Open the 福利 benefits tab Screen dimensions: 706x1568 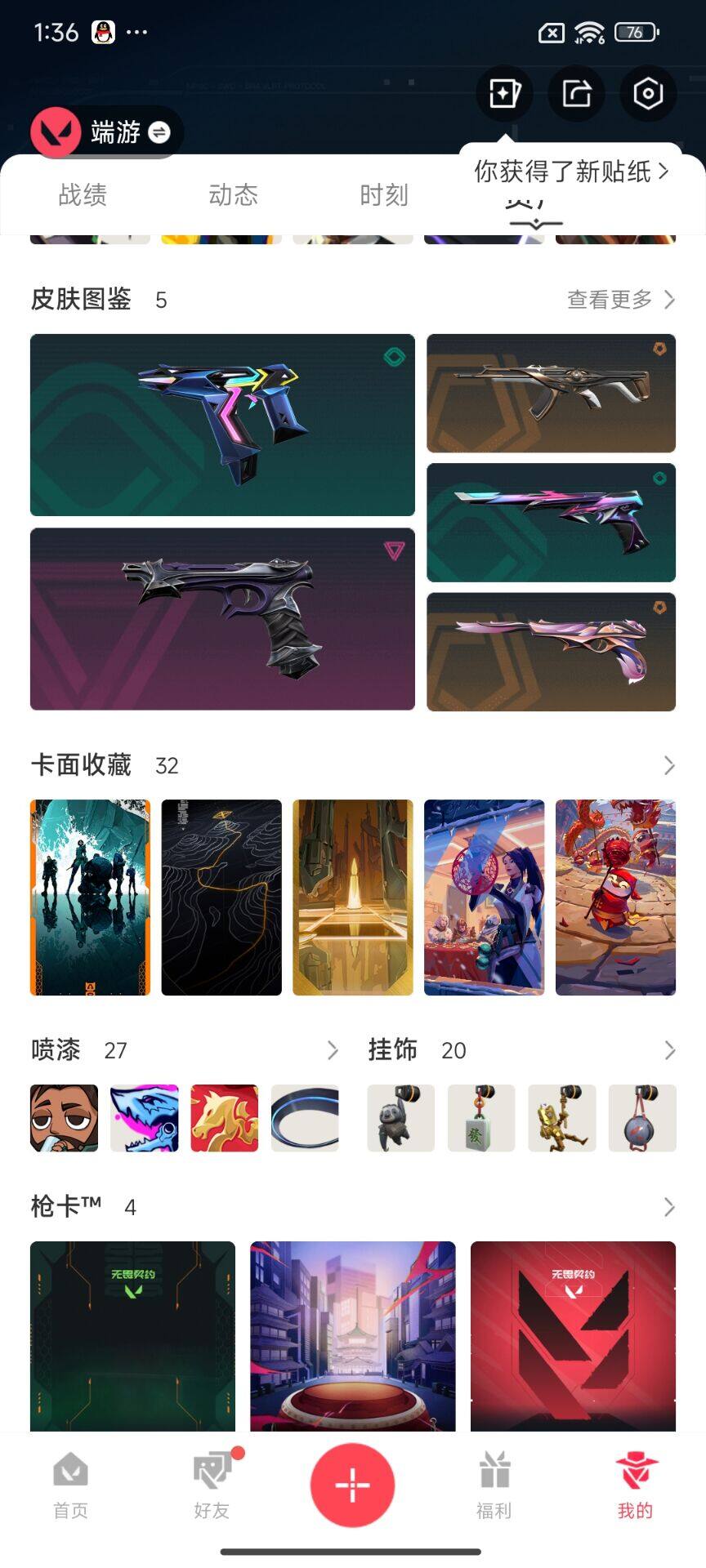(x=494, y=1485)
